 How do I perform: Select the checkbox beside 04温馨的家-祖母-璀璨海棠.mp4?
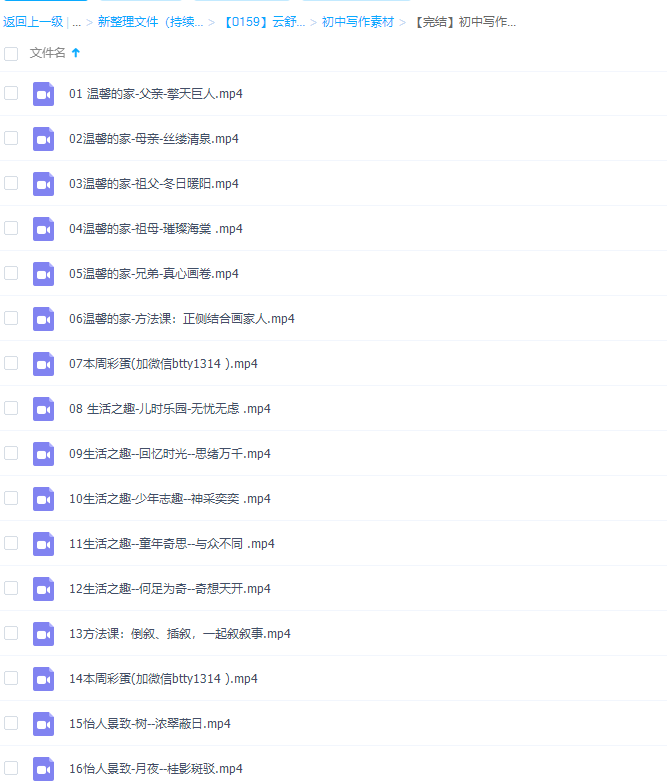tap(11, 228)
